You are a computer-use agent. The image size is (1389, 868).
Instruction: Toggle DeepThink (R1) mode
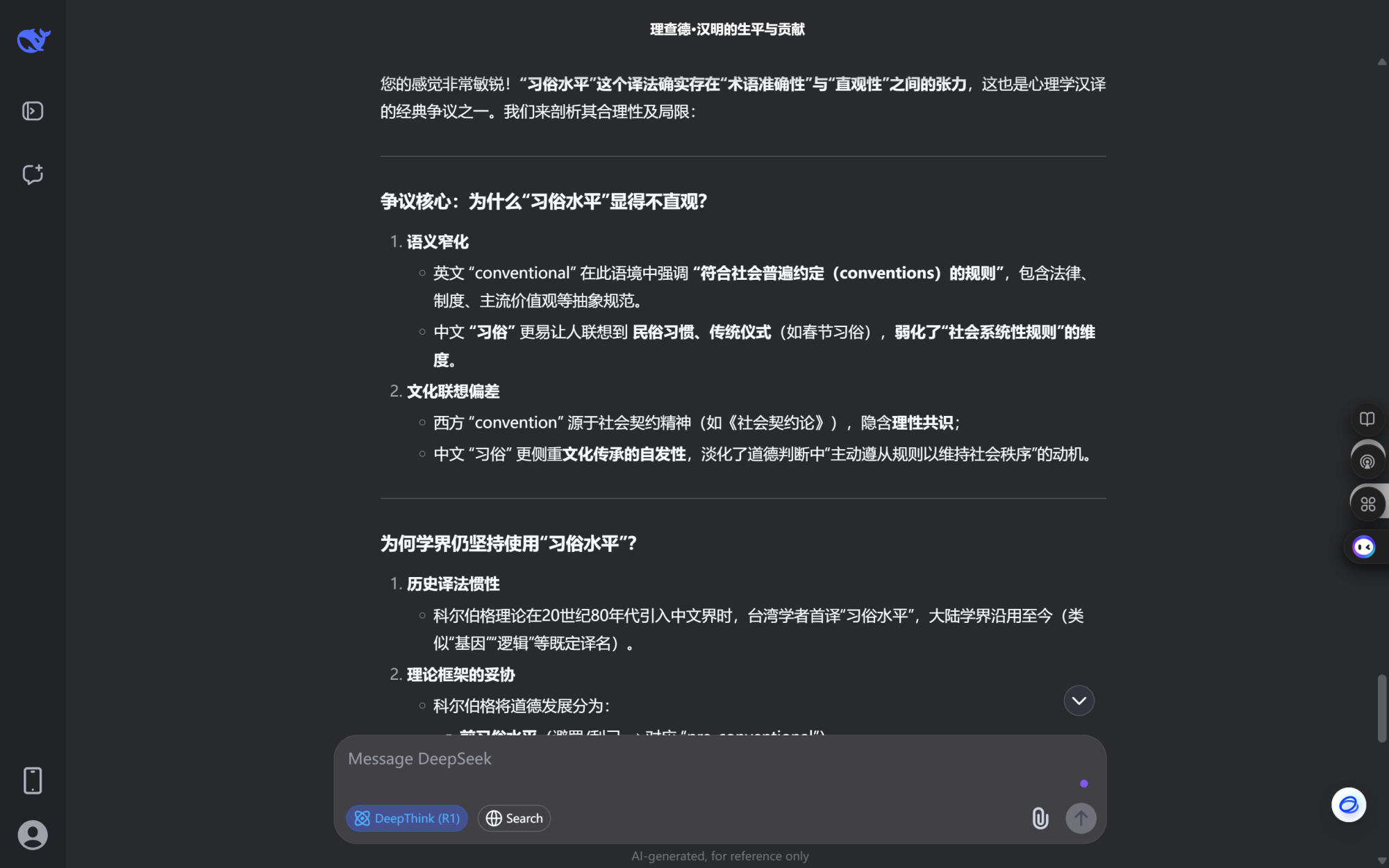[407, 818]
